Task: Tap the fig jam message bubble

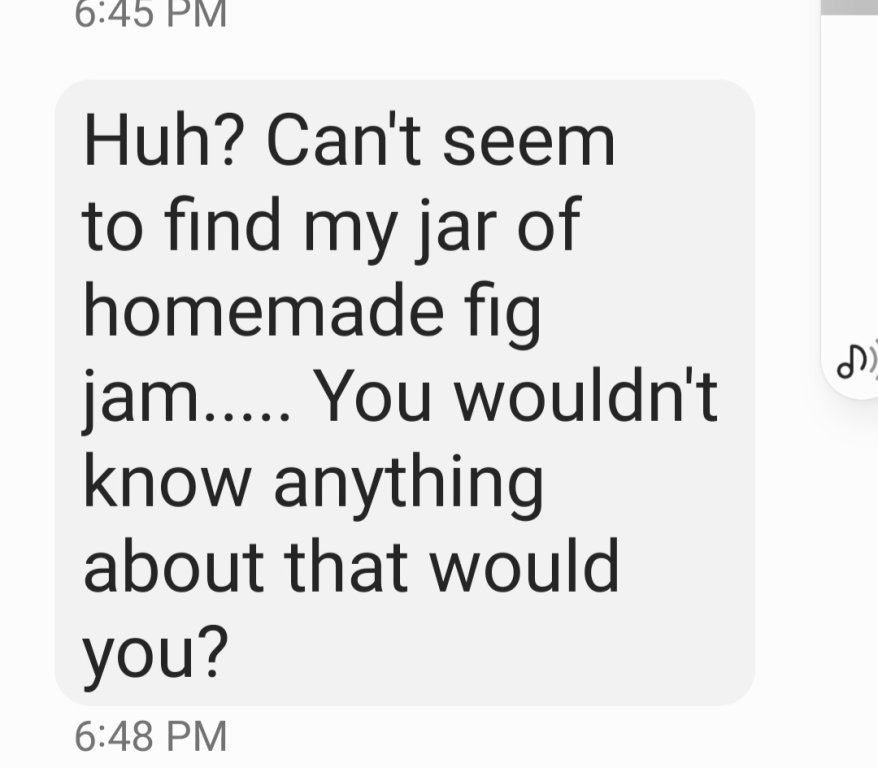Action: 404,392
